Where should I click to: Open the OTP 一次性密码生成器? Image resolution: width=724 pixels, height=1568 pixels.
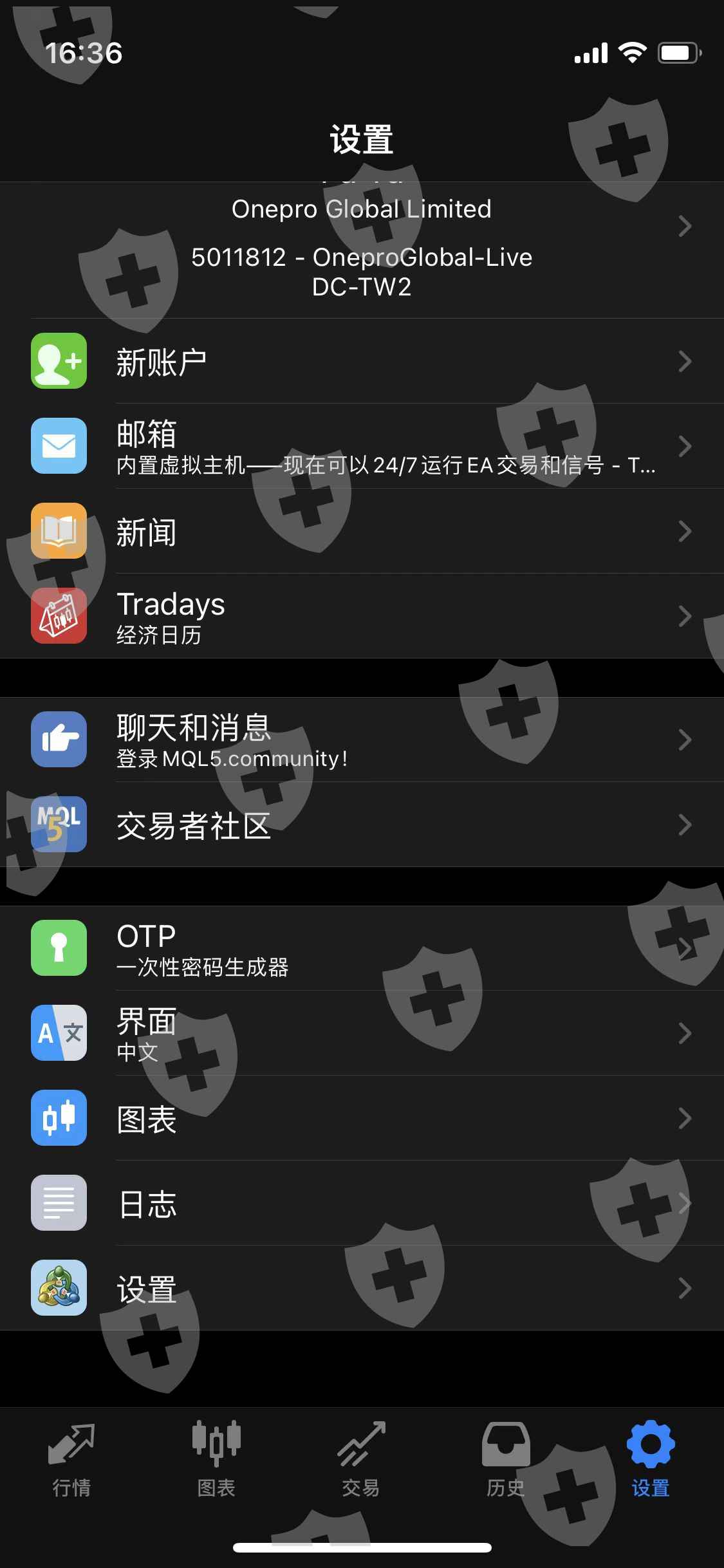pyautogui.click(x=362, y=948)
